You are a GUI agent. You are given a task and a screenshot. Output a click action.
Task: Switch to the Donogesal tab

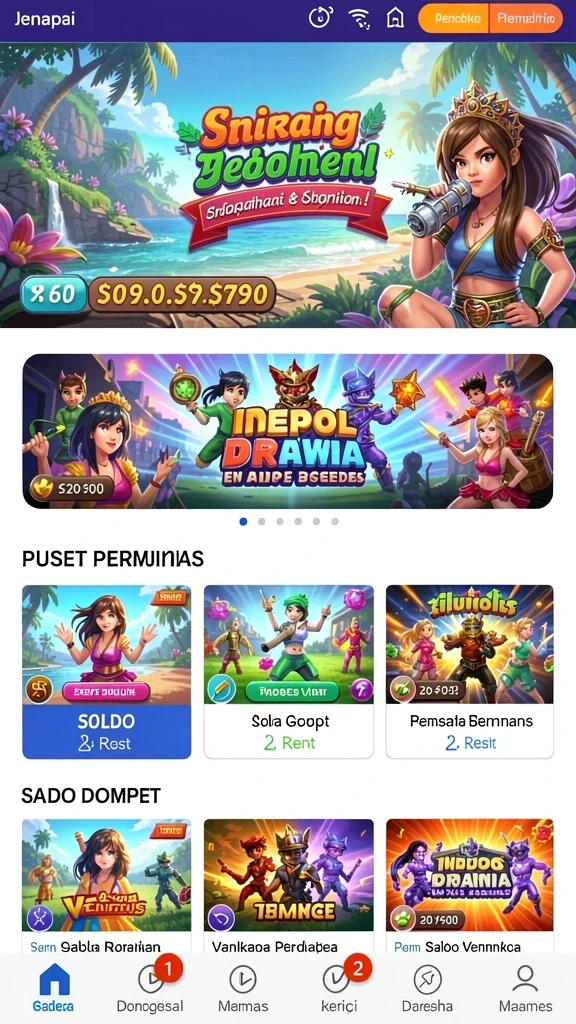pos(150,988)
